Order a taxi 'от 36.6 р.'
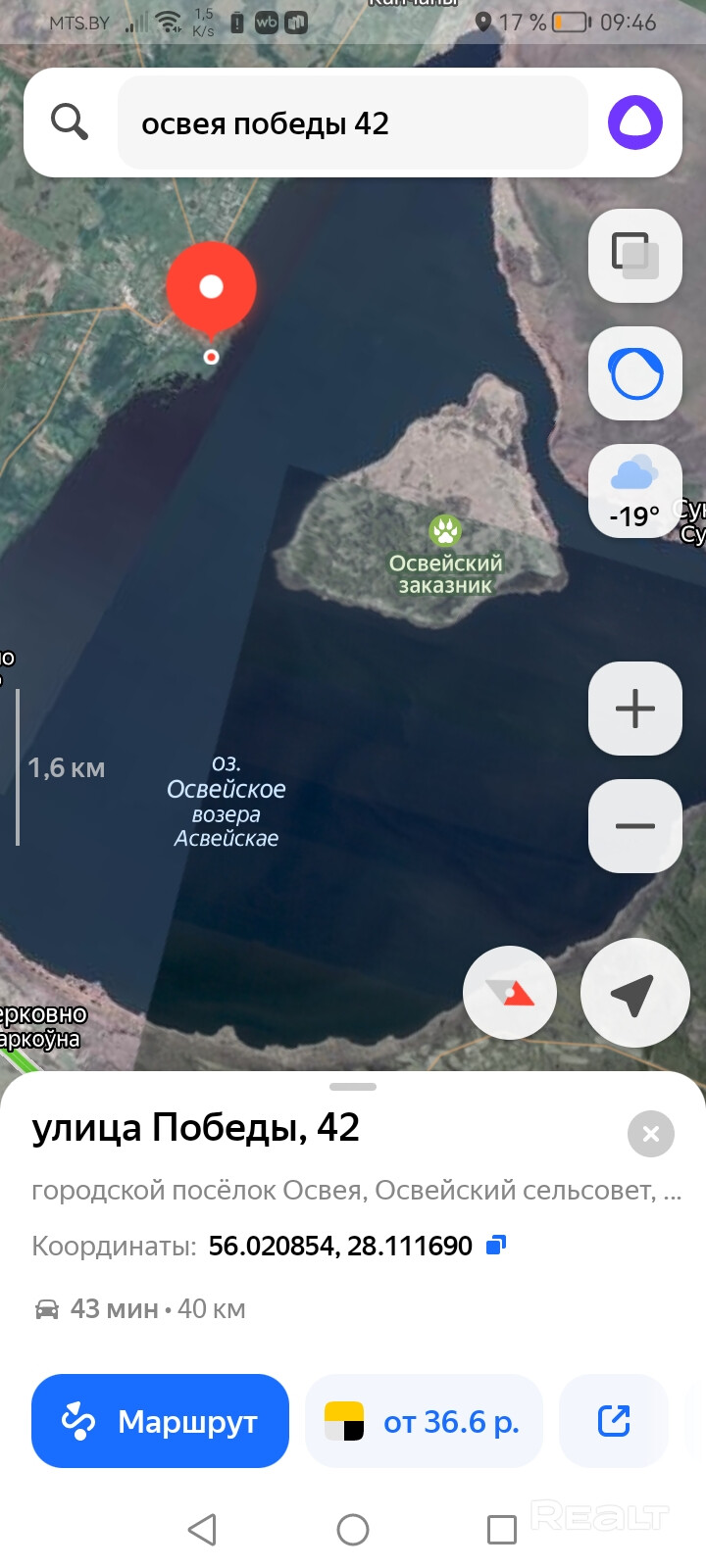 pyautogui.click(x=424, y=1421)
